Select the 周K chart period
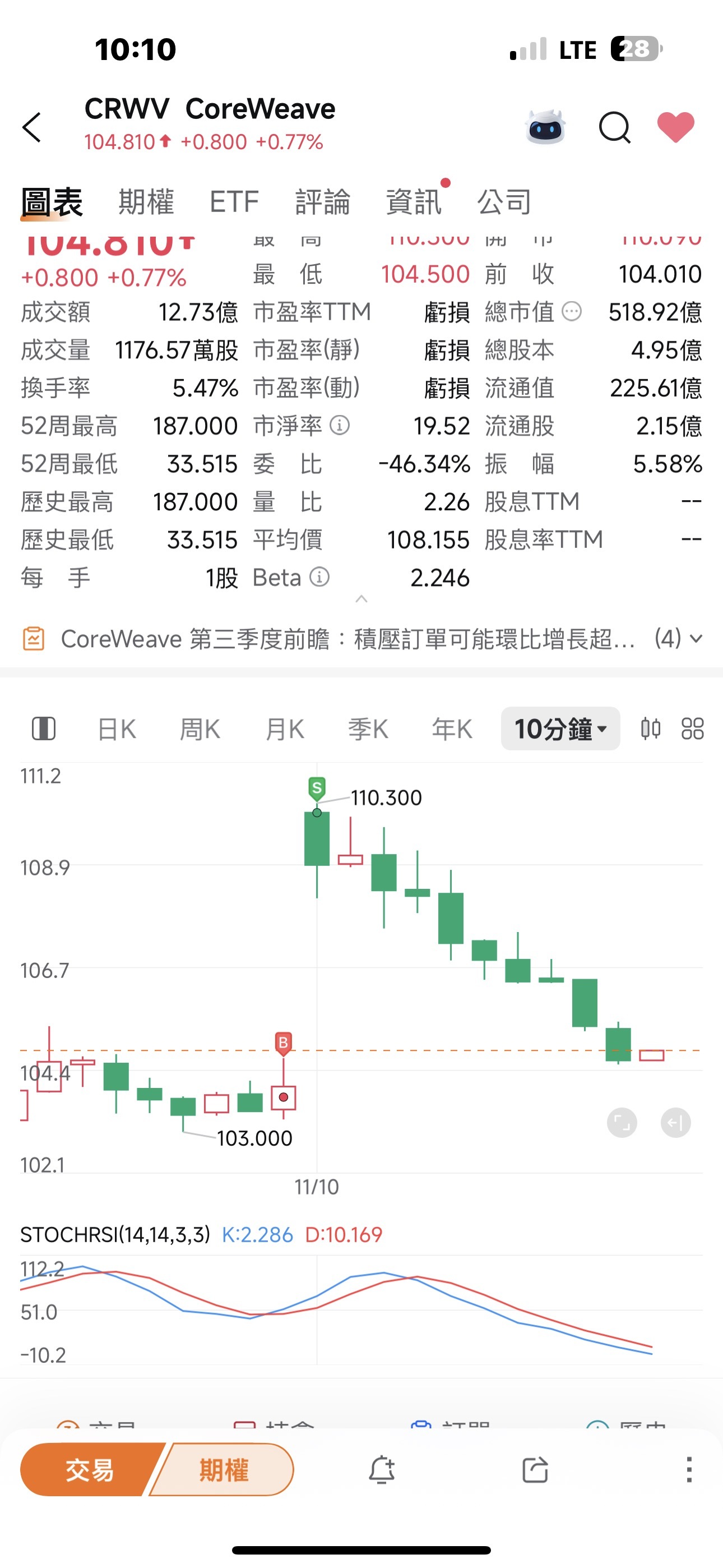Viewport: 723px width, 1568px height. (x=200, y=728)
